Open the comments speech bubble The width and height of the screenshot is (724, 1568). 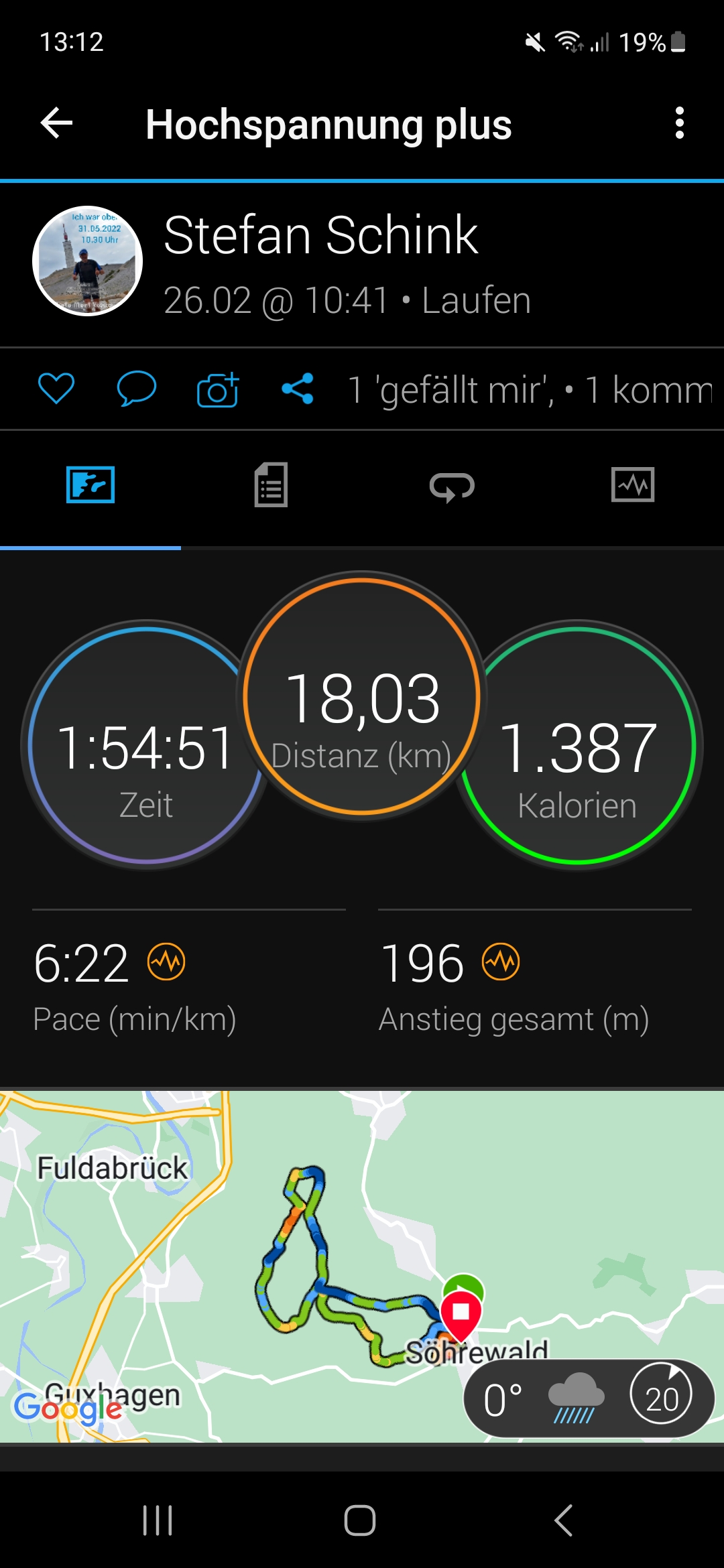(136, 389)
